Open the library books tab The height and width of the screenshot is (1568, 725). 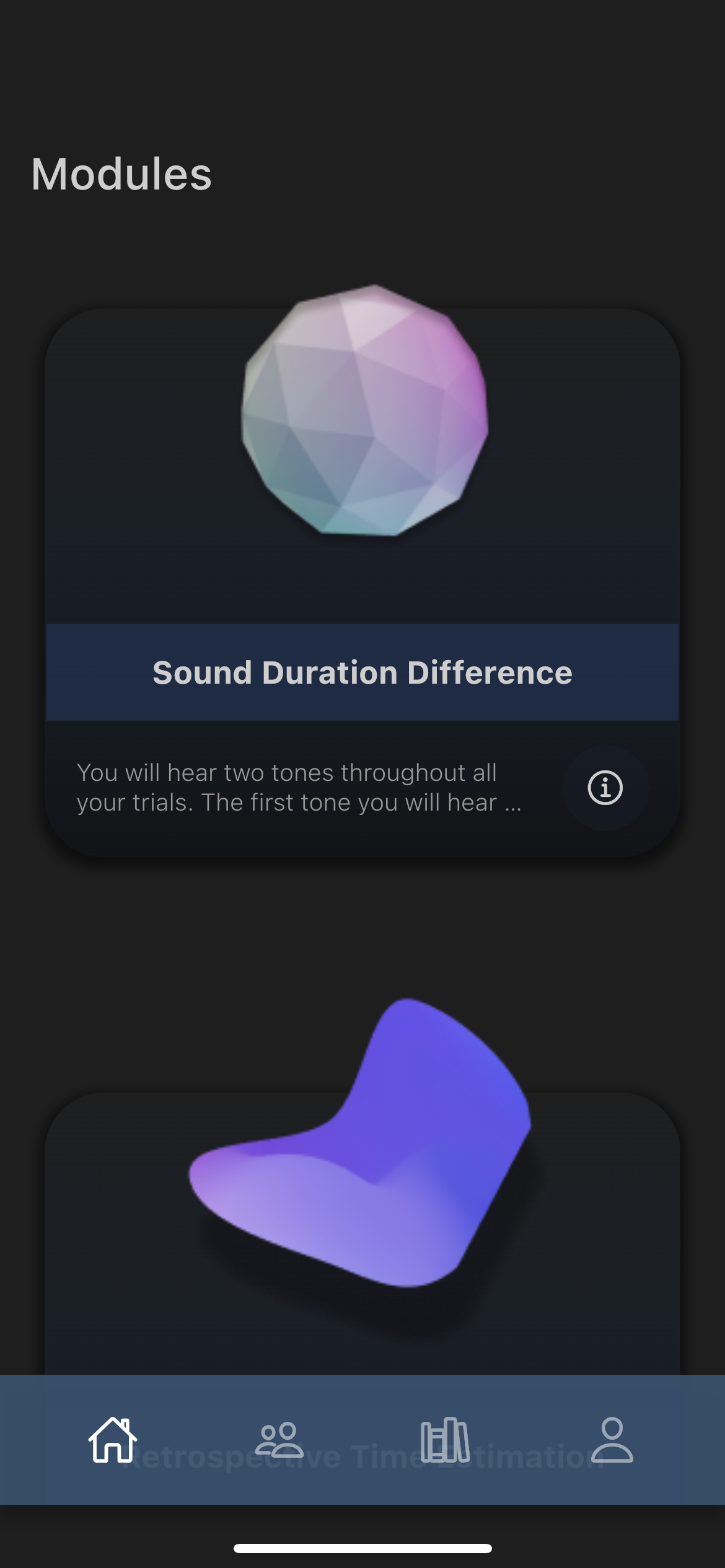click(445, 1439)
